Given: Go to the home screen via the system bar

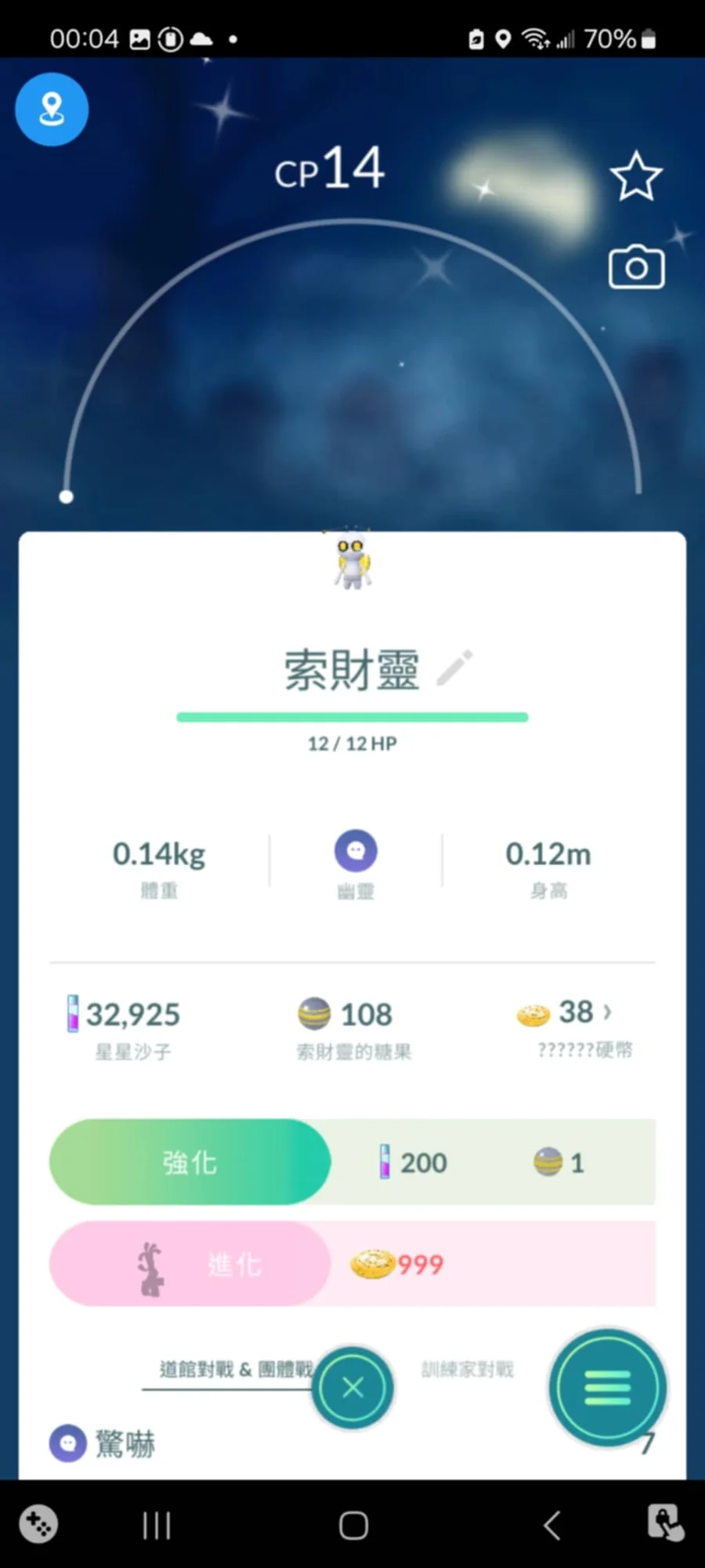Looking at the screenshot, I should click(353, 1525).
